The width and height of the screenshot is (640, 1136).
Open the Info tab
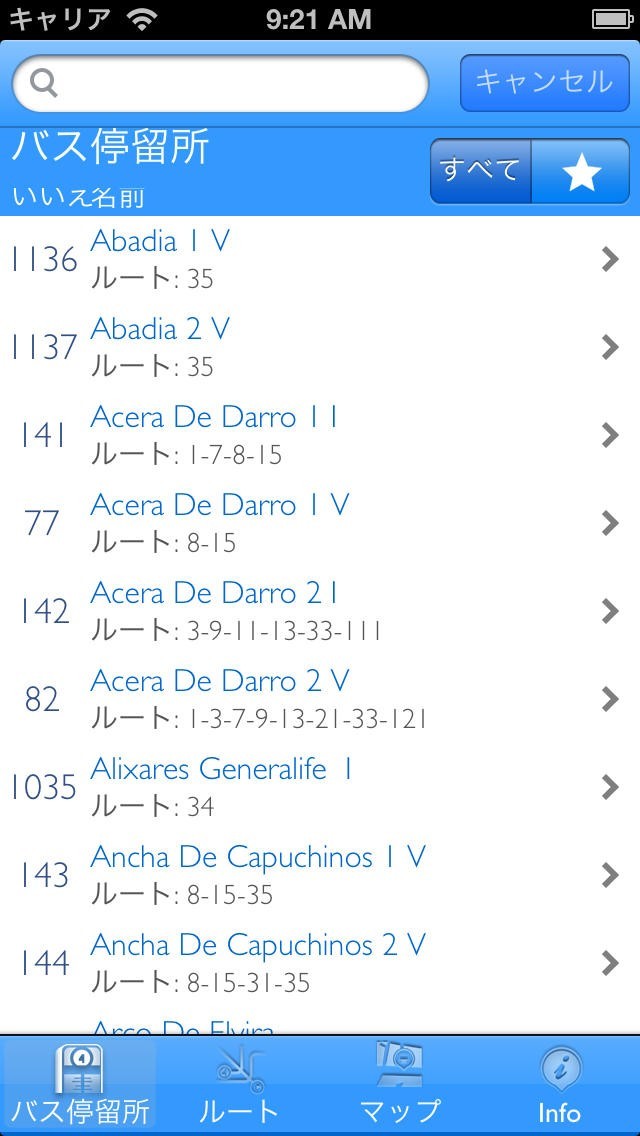click(560, 1085)
